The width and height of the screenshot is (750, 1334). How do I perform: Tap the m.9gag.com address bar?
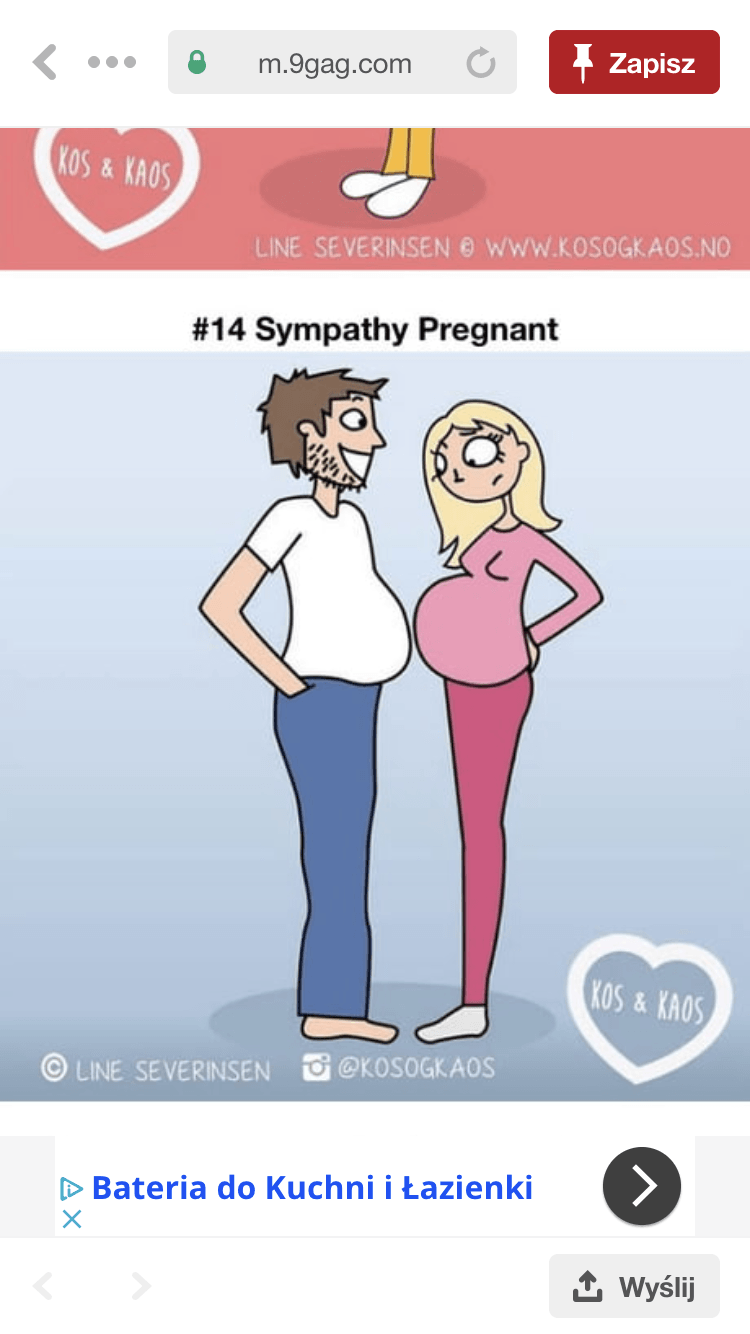point(334,64)
